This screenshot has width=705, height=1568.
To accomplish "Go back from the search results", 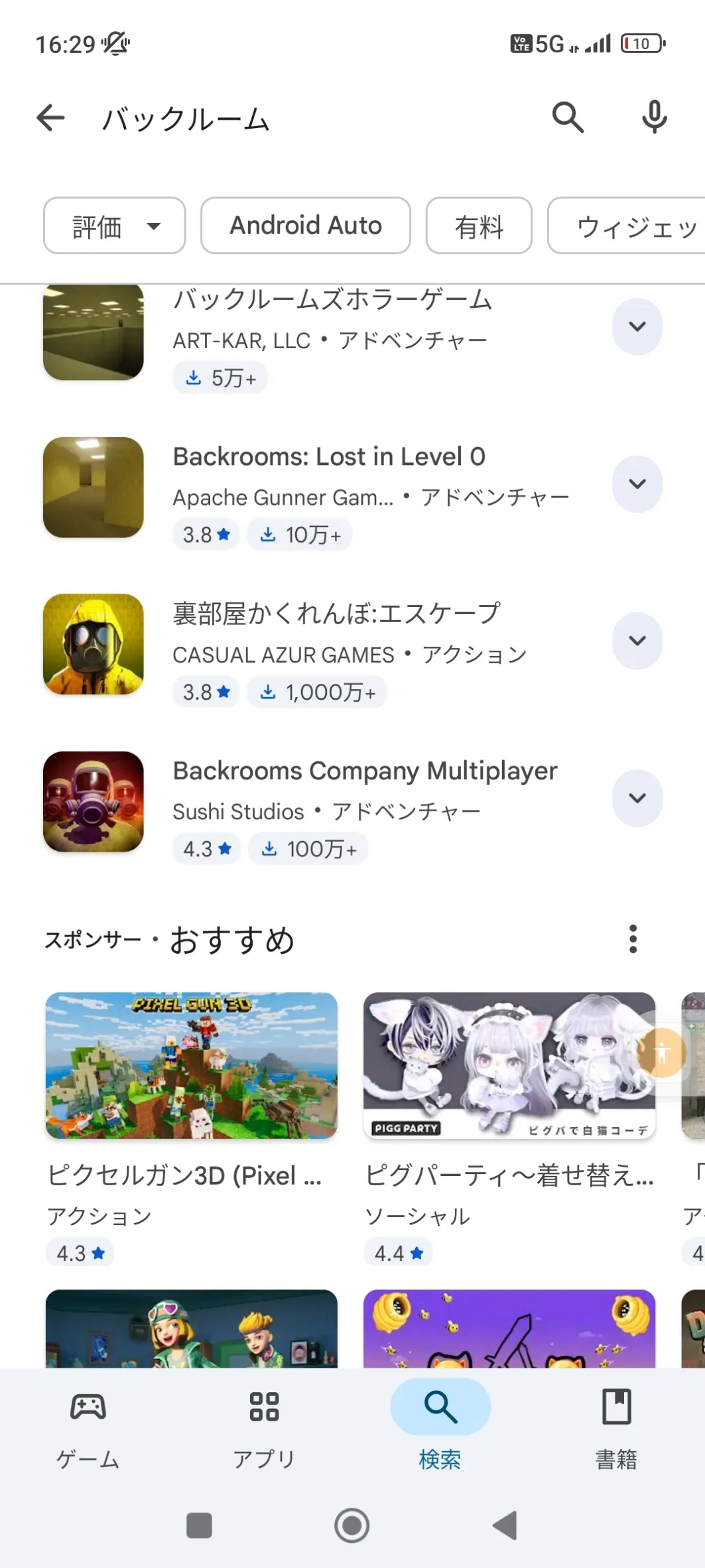I will pyautogui.click(x=50, y=118).
